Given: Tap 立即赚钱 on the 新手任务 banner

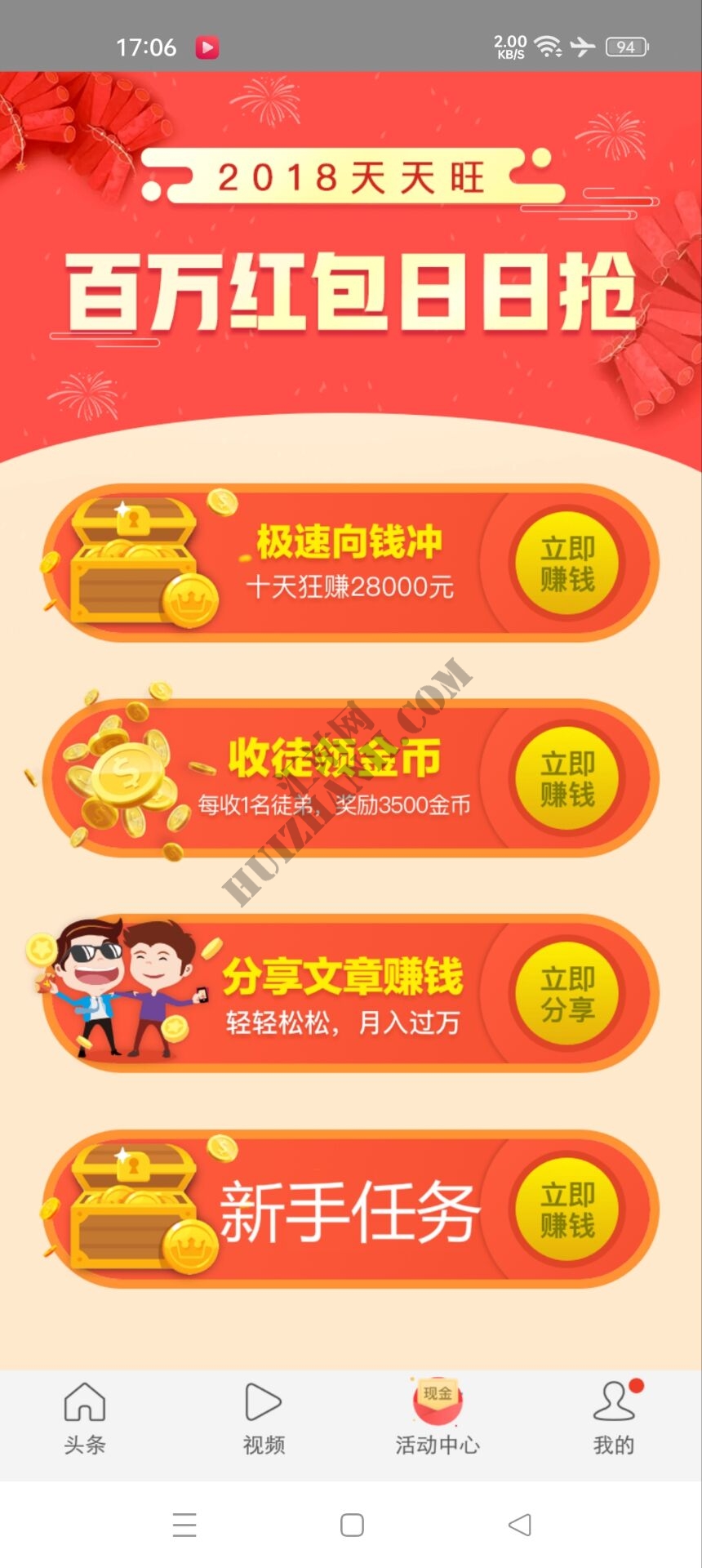Looking at the screenshot, I should tap(567, 1209).
